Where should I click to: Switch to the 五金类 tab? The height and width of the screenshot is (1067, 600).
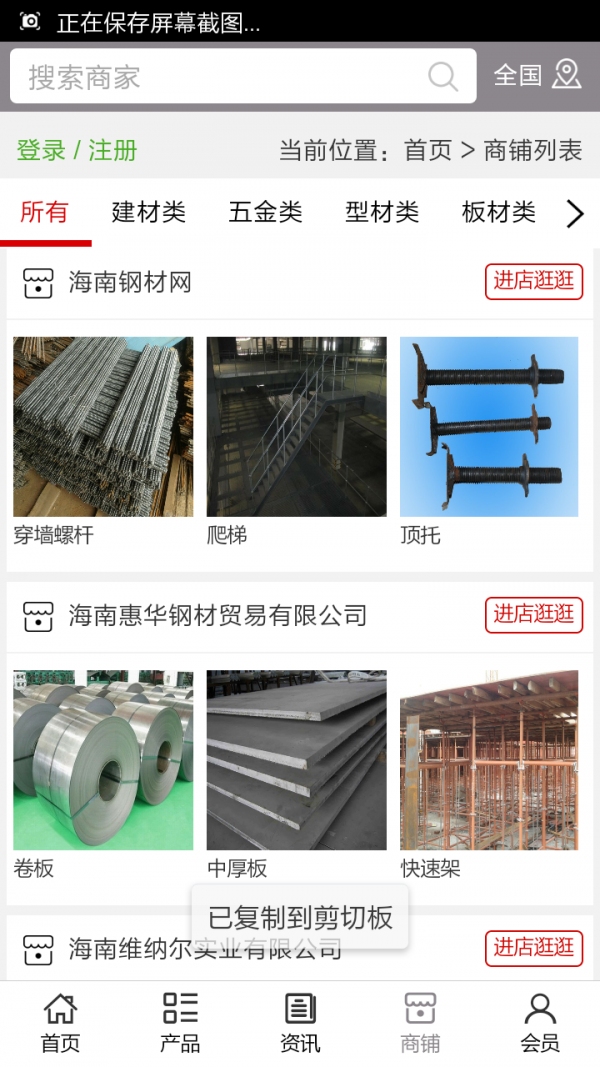(265, 212)
